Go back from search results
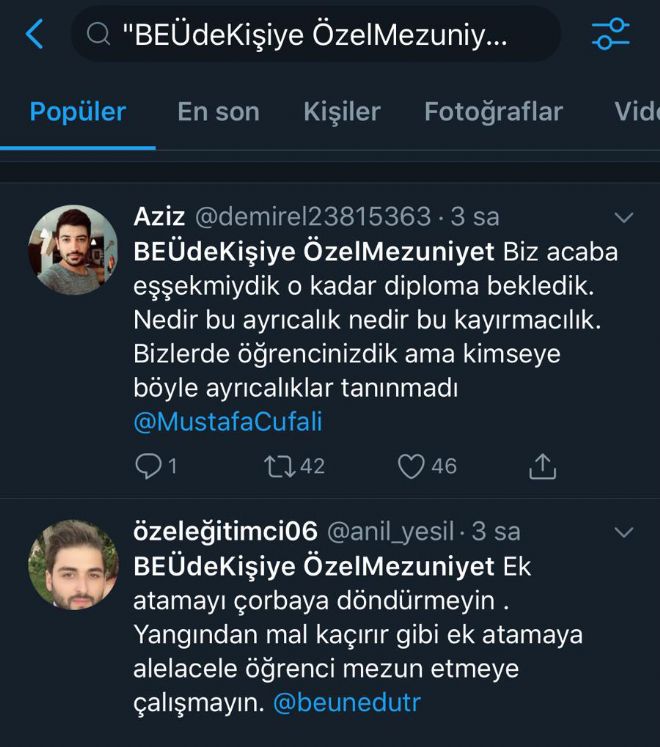Screen dimensions: 660x747 [35, 35]
